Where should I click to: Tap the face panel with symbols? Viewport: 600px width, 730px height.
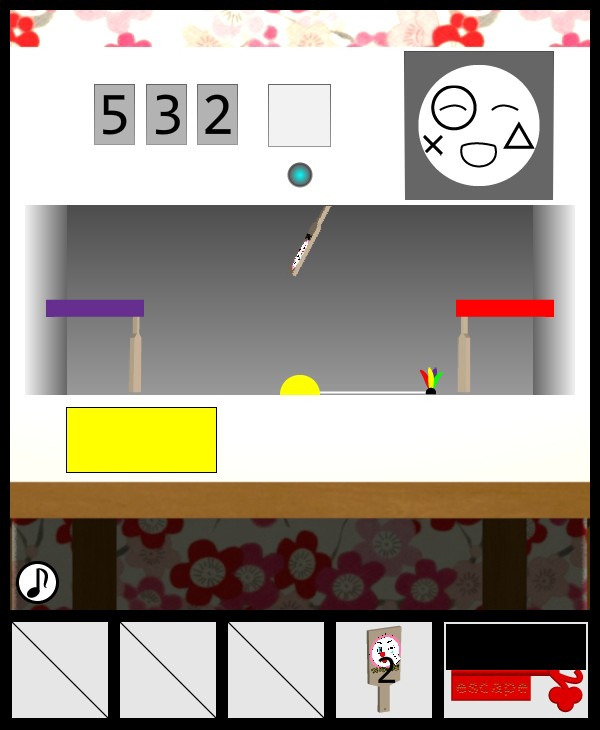(x=479, y=126)
